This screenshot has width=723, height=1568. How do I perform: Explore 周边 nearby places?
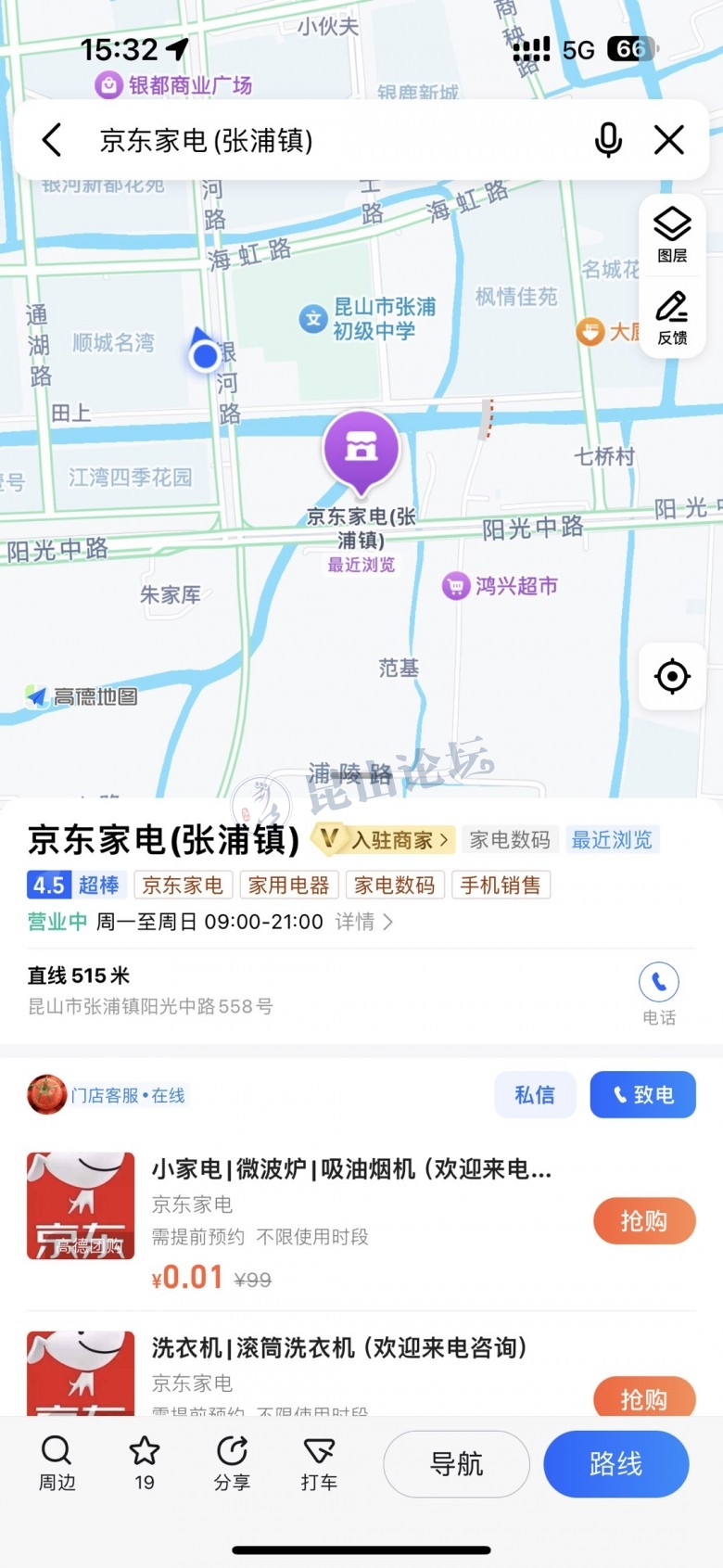(x=57, y=1462)
